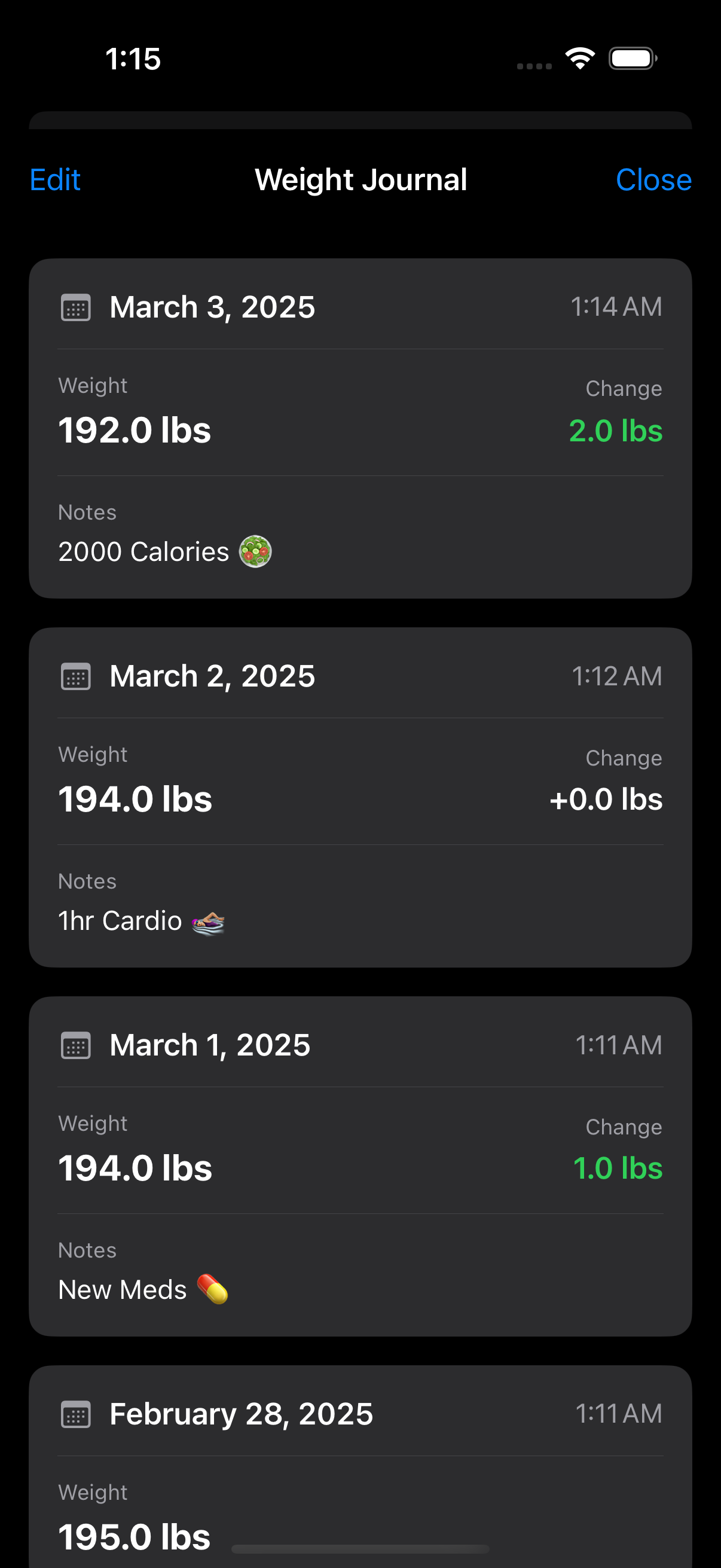Image resolution: width=721 pixels, height=1568 pixels.
Task: Tap the 1:14 AM timestamp on March 3
Action: pos(616,307)
